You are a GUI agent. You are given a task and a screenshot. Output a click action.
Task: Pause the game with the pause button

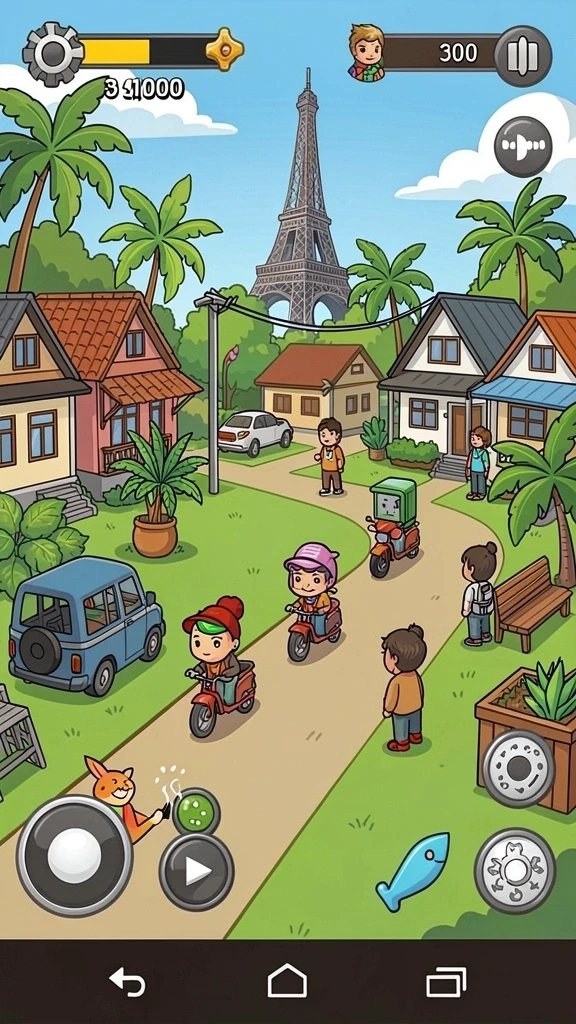522,56
